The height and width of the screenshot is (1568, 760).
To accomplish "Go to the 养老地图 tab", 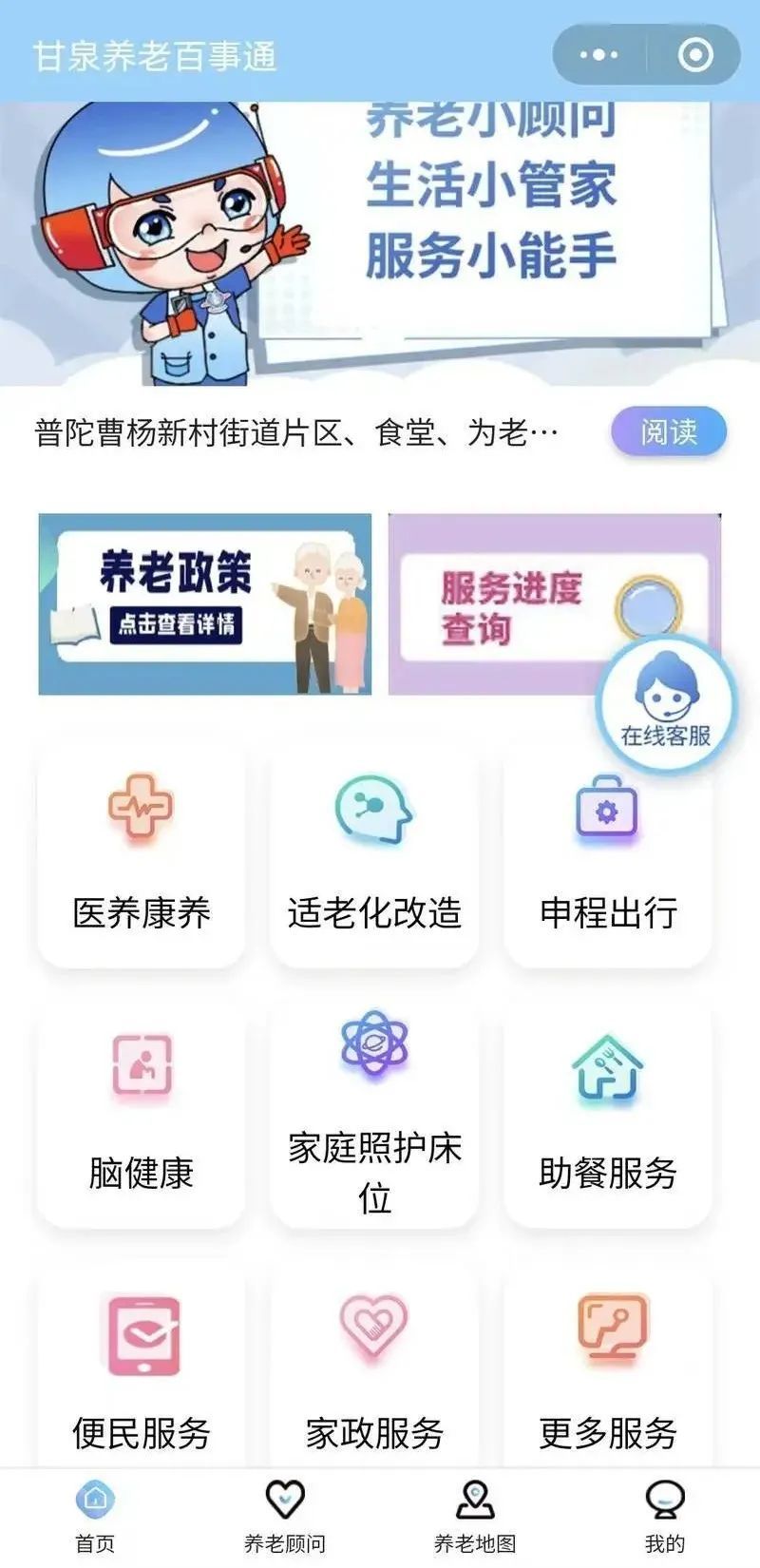I will click(x=475, y=1517).
